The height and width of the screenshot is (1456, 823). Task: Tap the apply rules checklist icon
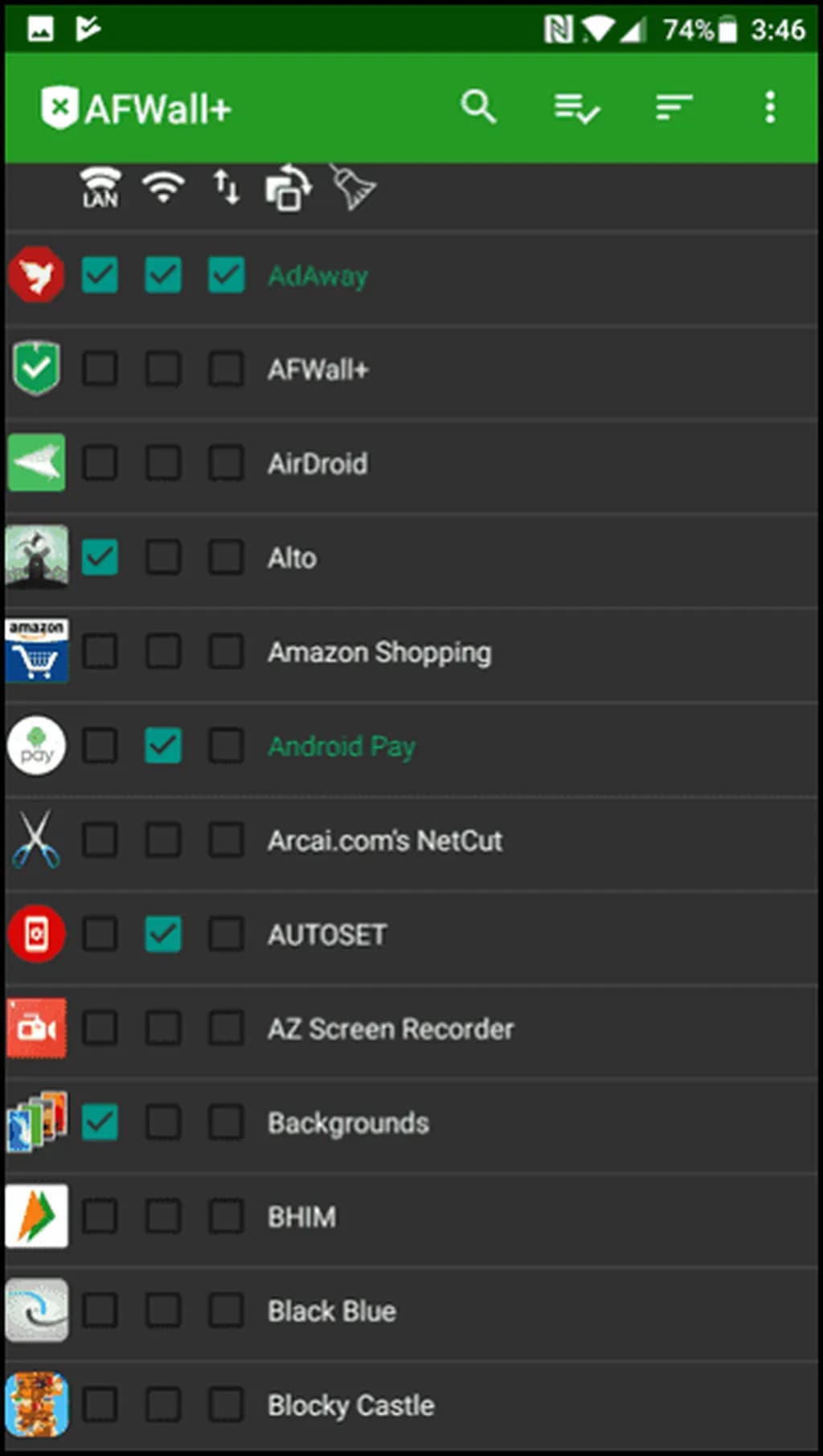tap(576, 107)
